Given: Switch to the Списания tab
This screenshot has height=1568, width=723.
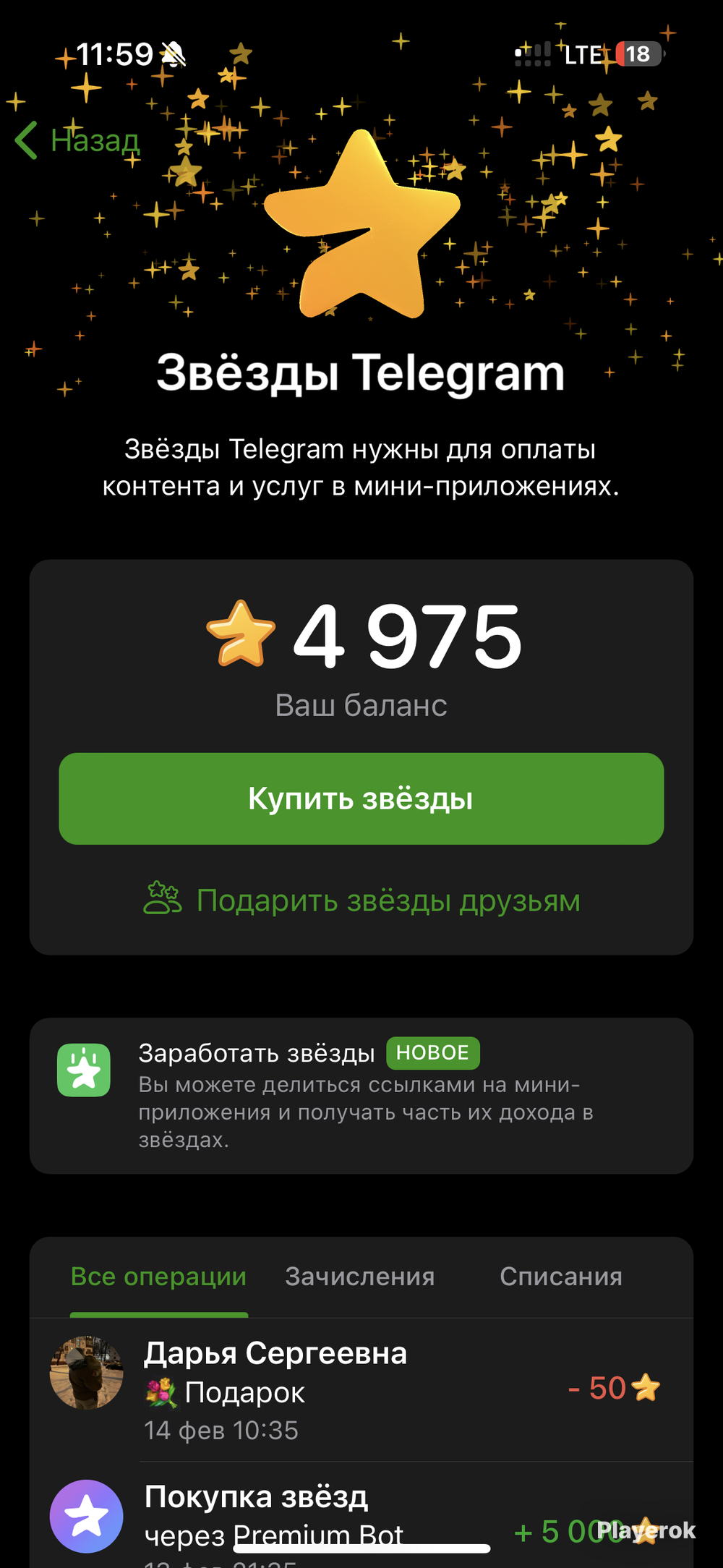Looking at the screenshot, I should [560, 1277].
